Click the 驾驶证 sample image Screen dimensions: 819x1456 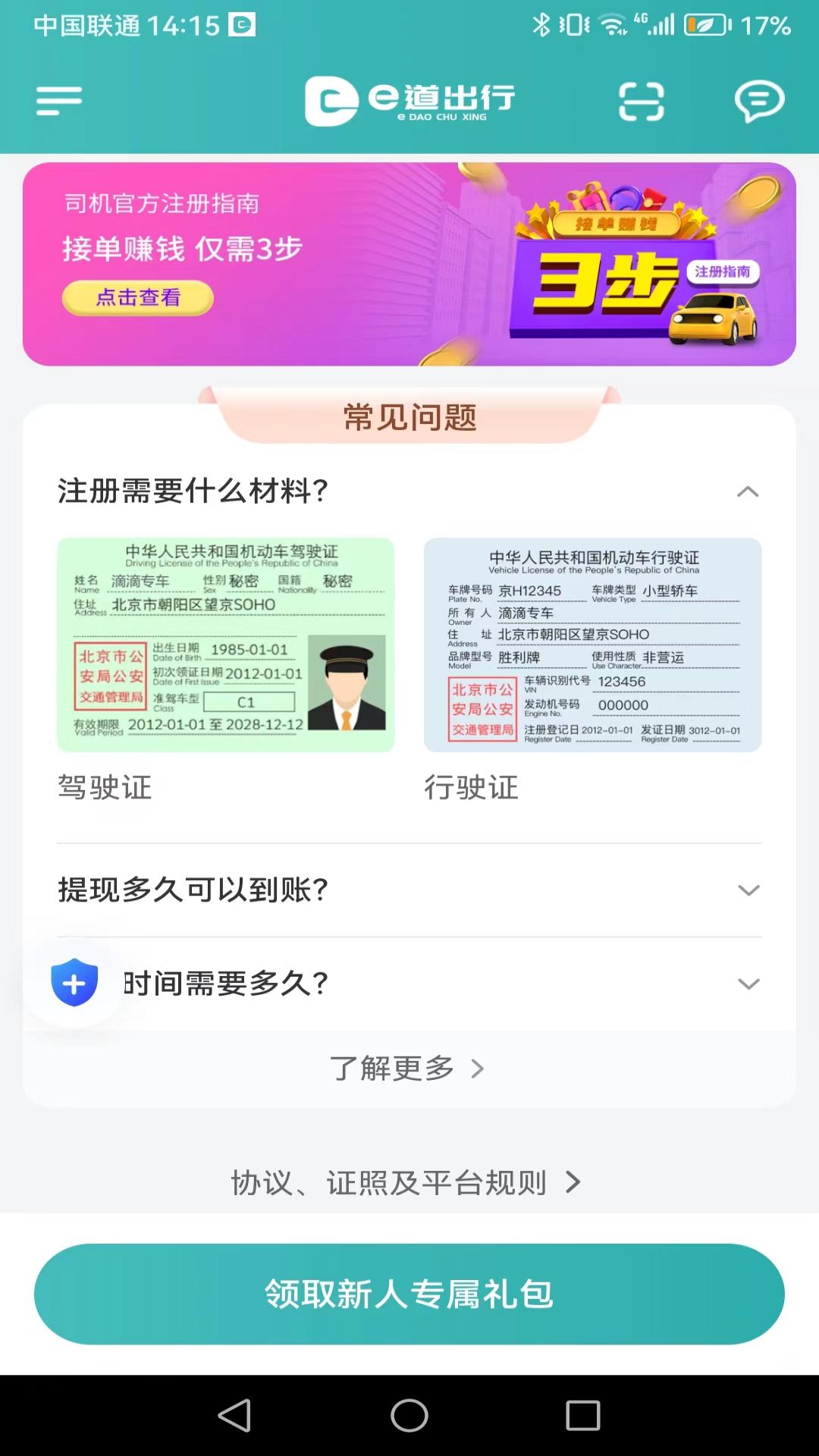point(227,643)
